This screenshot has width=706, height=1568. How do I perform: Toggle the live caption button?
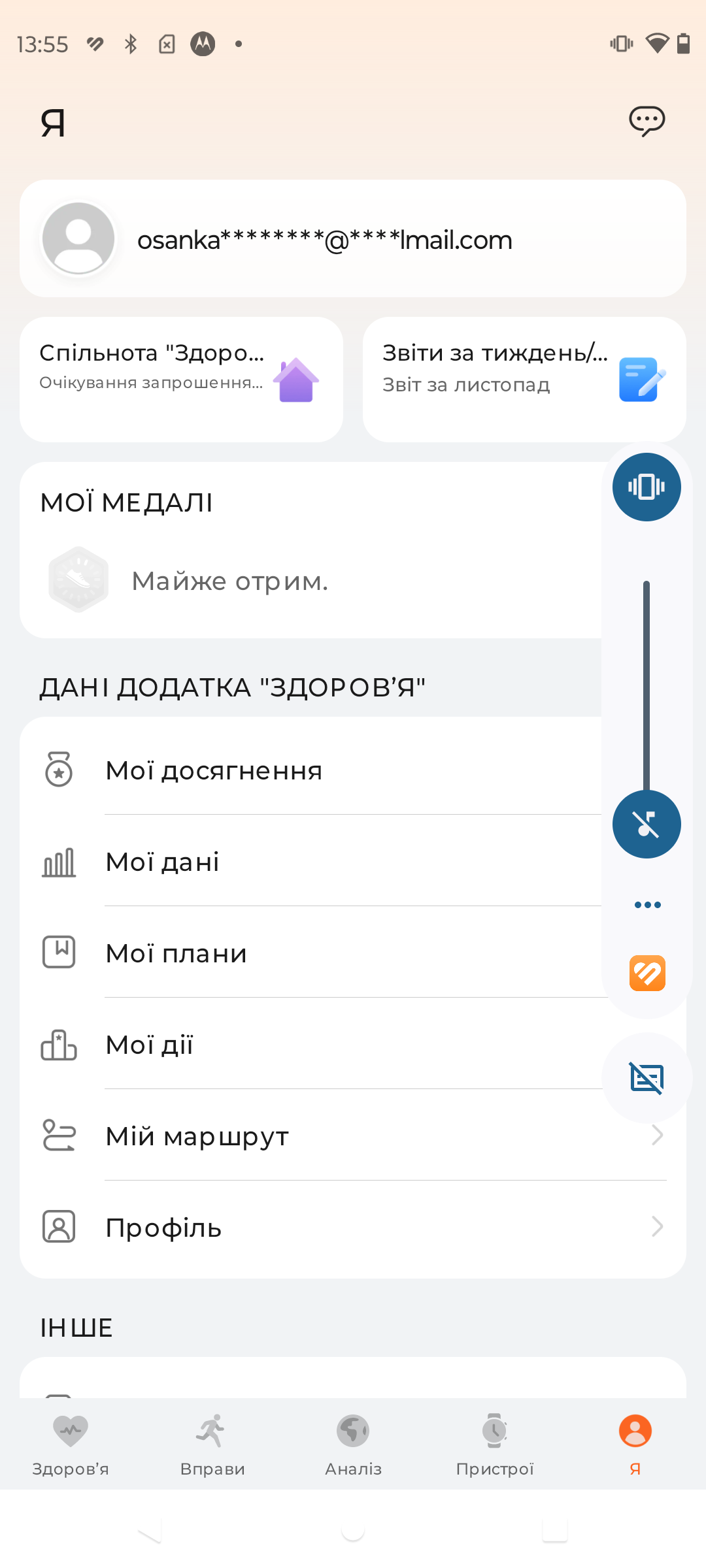(647, 1078)
